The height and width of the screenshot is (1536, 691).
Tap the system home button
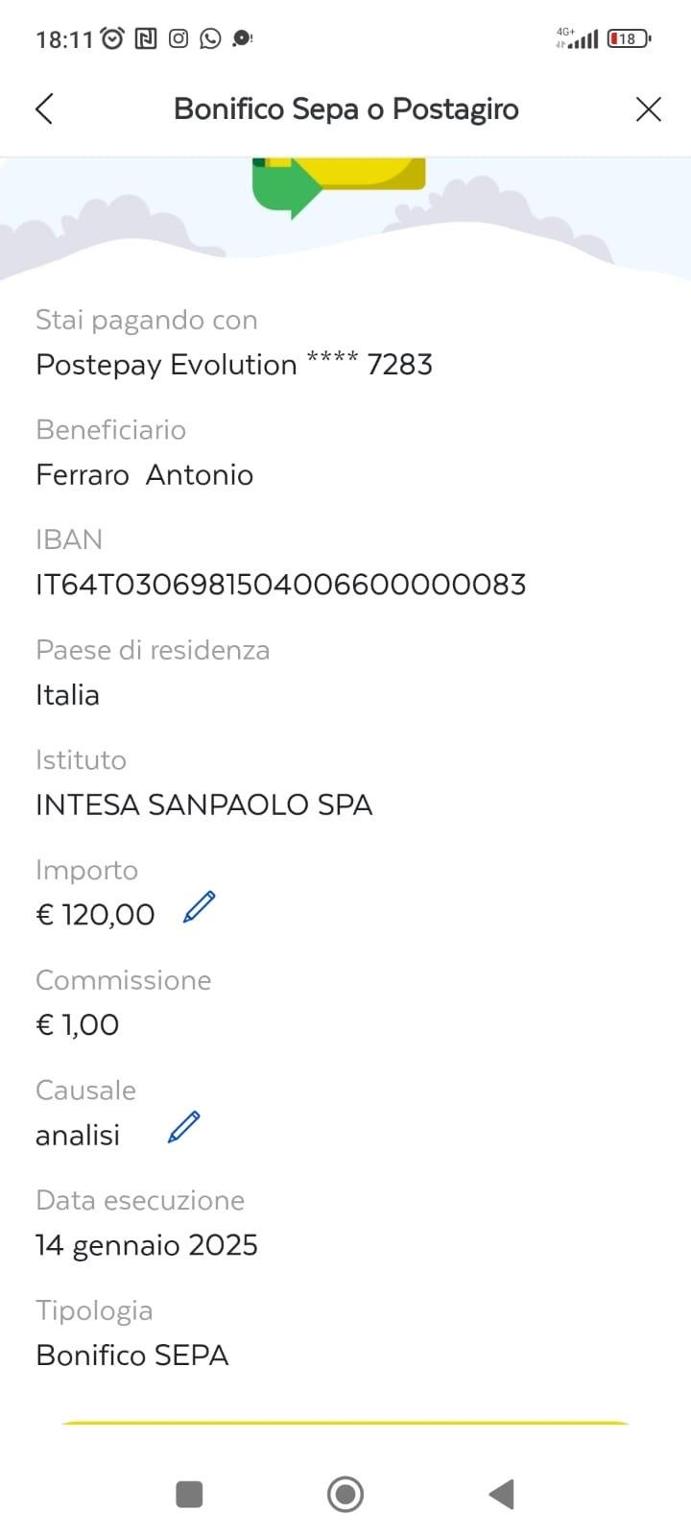pos(345,1494)
